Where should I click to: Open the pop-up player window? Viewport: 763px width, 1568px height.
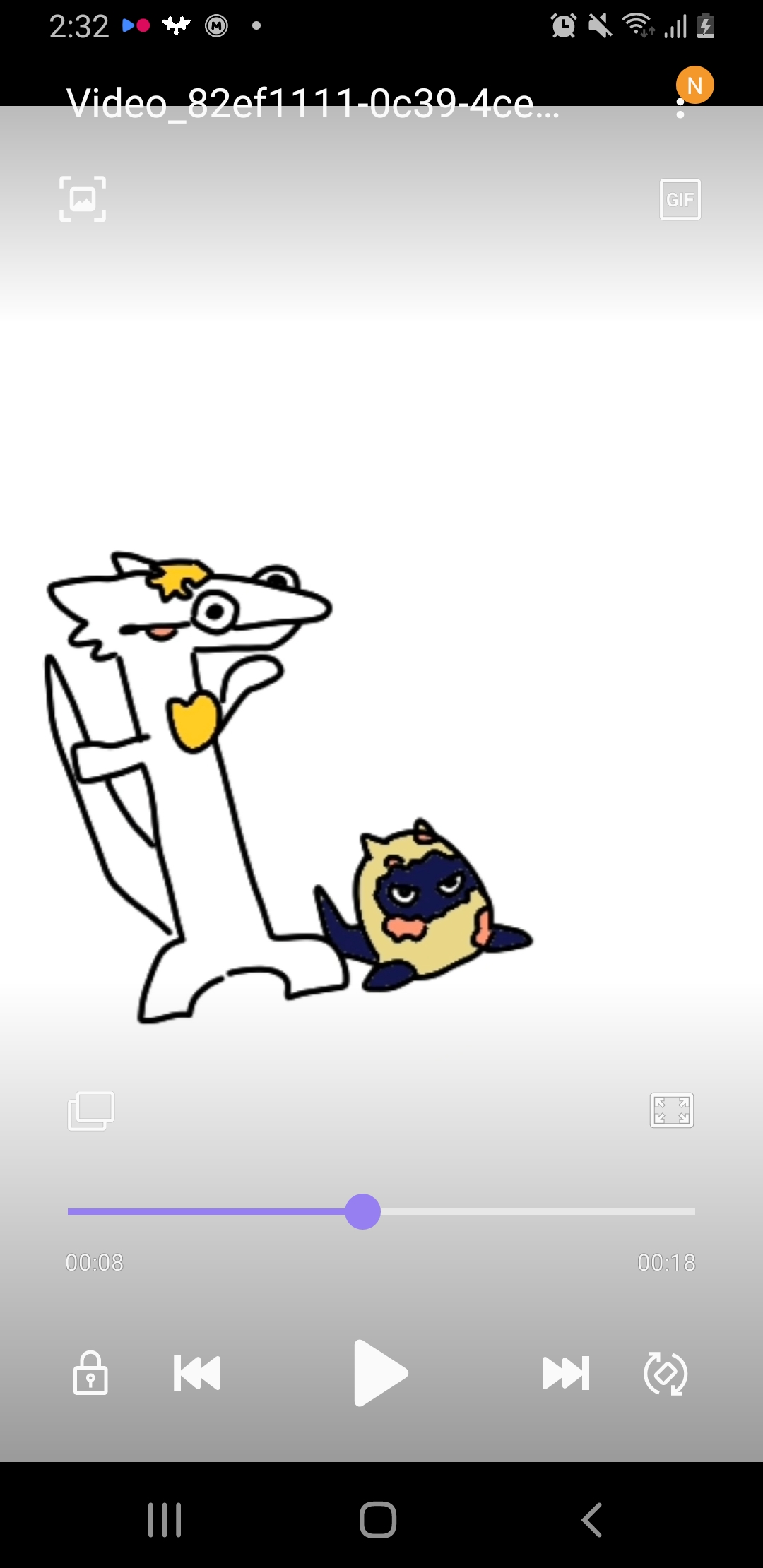(90, 1110)
